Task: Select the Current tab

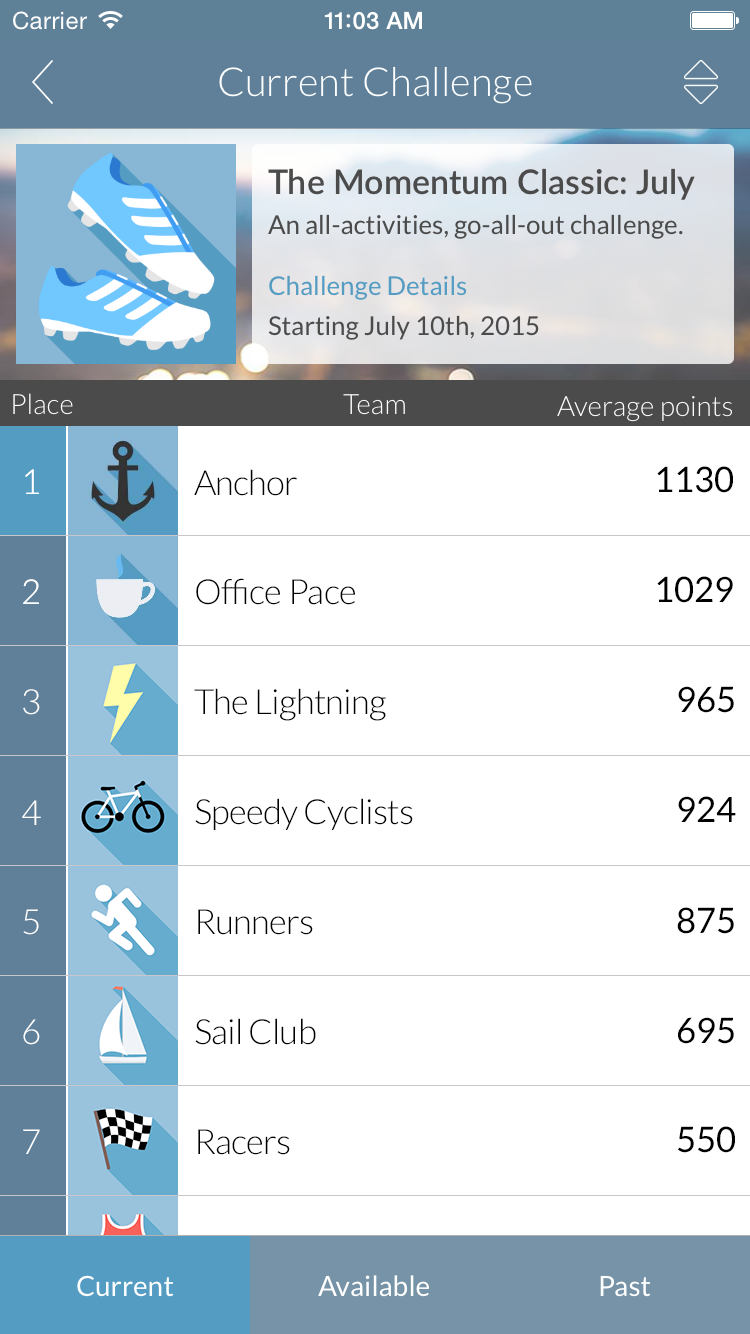Action: pyautogui.click(x=125, y=1285)
